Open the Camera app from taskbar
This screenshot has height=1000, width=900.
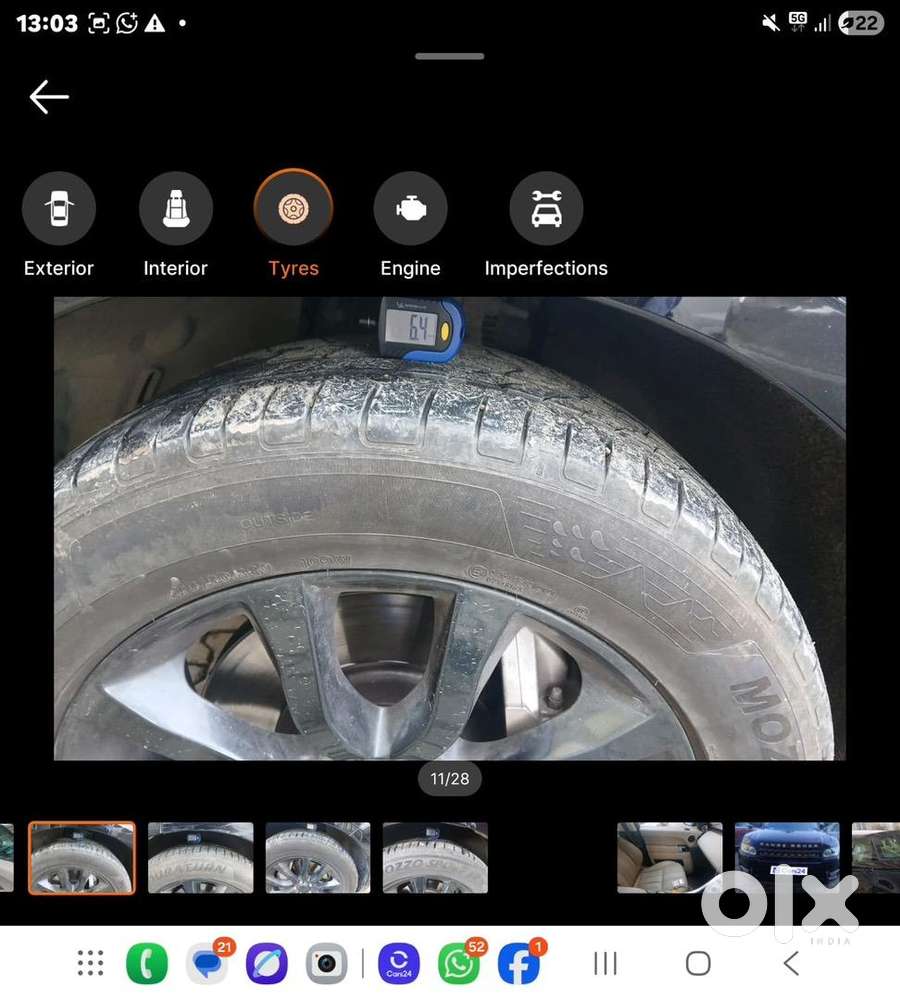pyautogui.click(x=326, y=964)
